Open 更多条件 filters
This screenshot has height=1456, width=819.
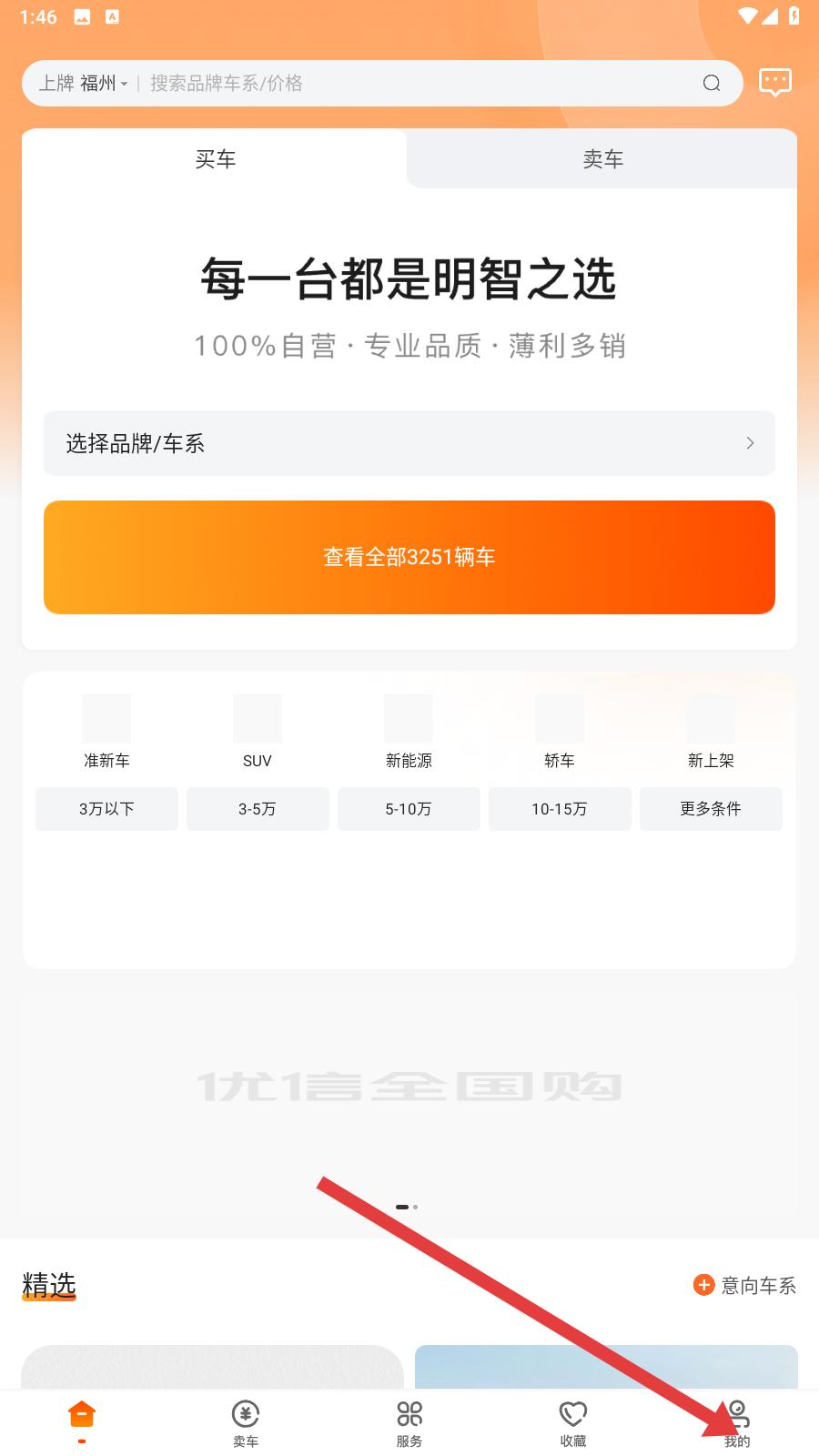pos(711,809)
